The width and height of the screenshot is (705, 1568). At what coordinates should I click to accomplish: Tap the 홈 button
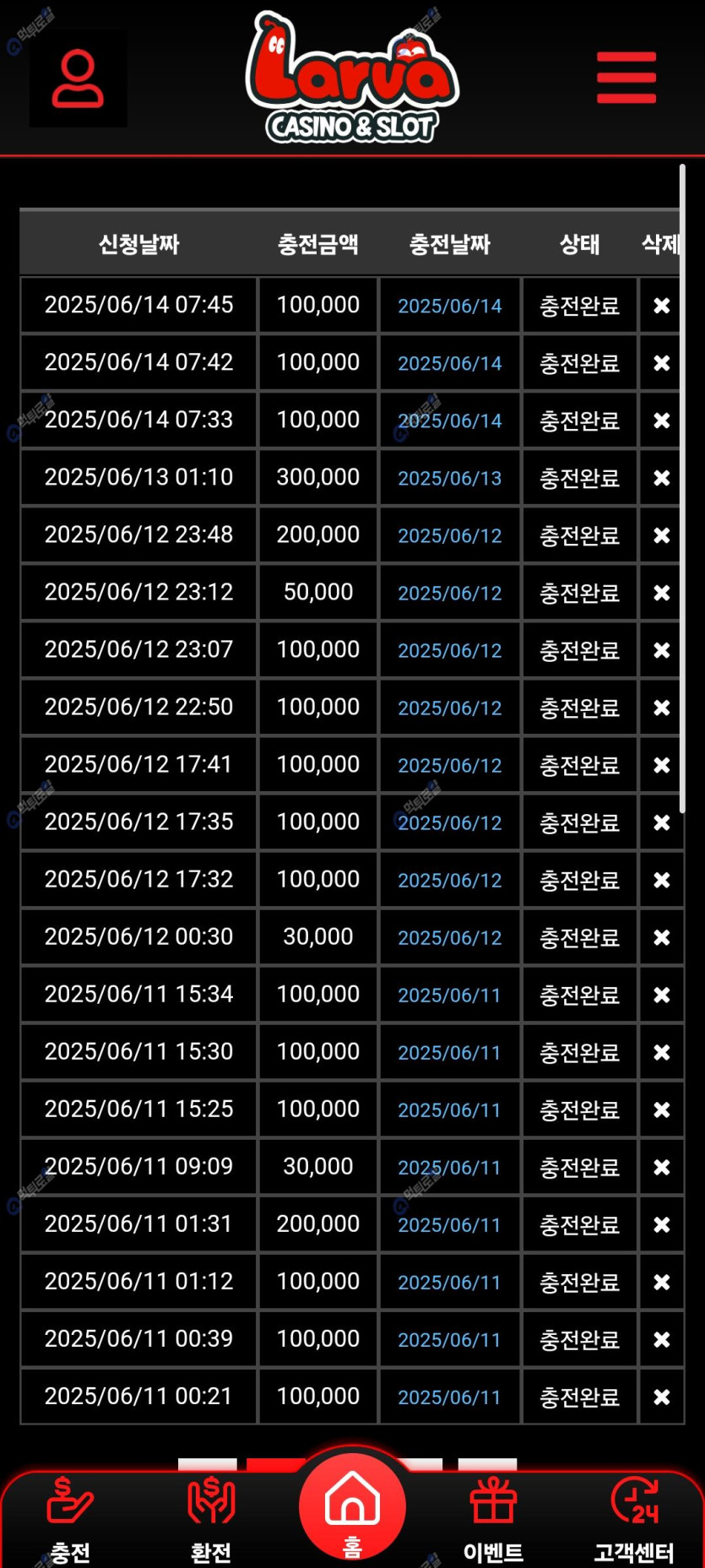352,1508
